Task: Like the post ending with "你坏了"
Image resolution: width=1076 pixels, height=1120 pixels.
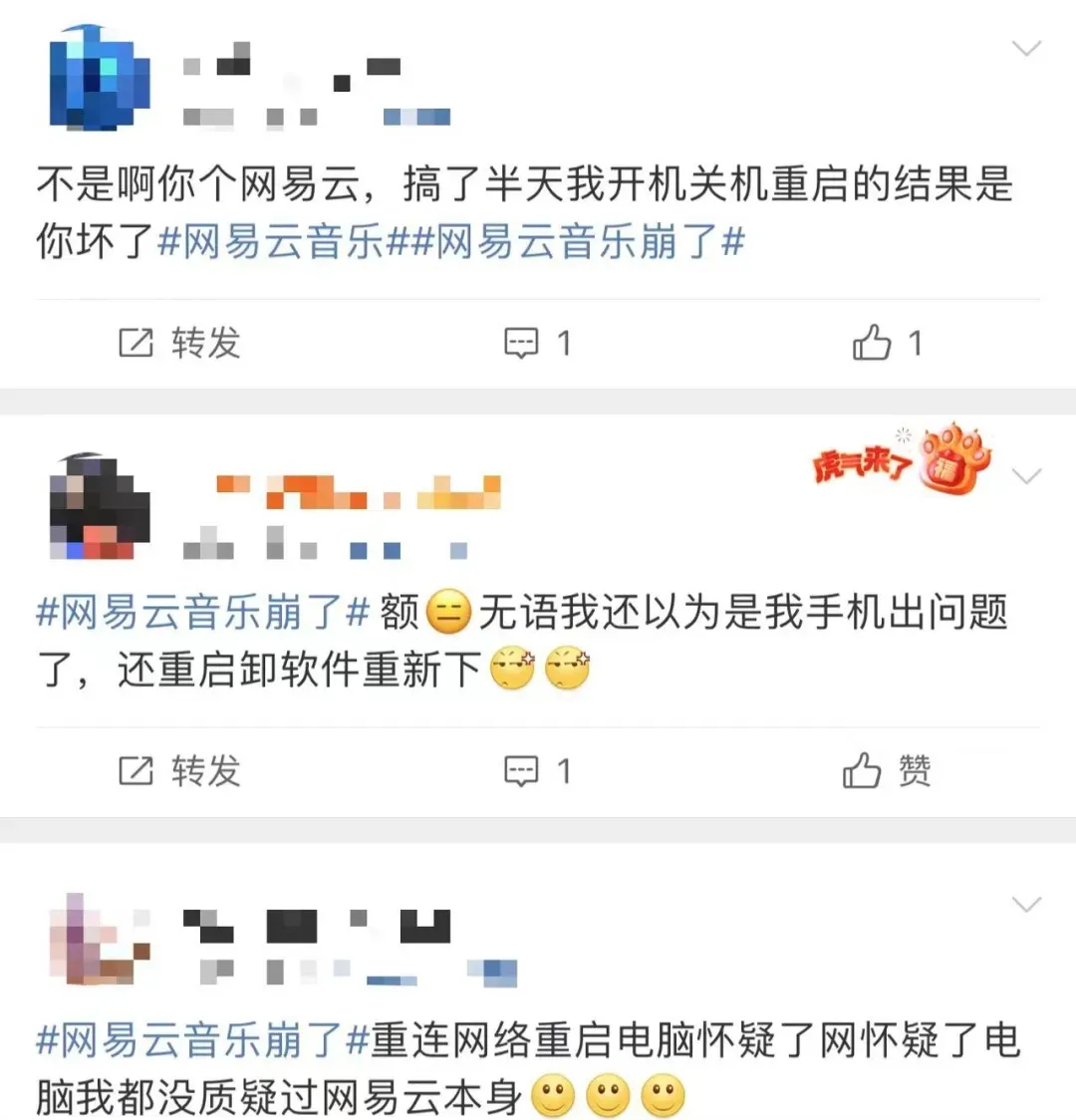Action: point(887,344)
